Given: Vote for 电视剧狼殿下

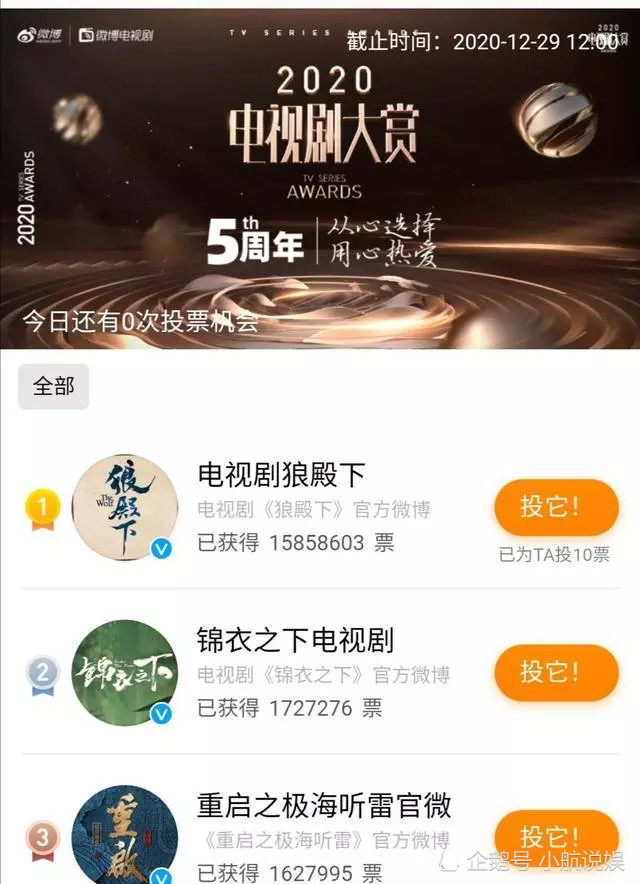Looking at the screenshot, I should (x=556, y=507).
